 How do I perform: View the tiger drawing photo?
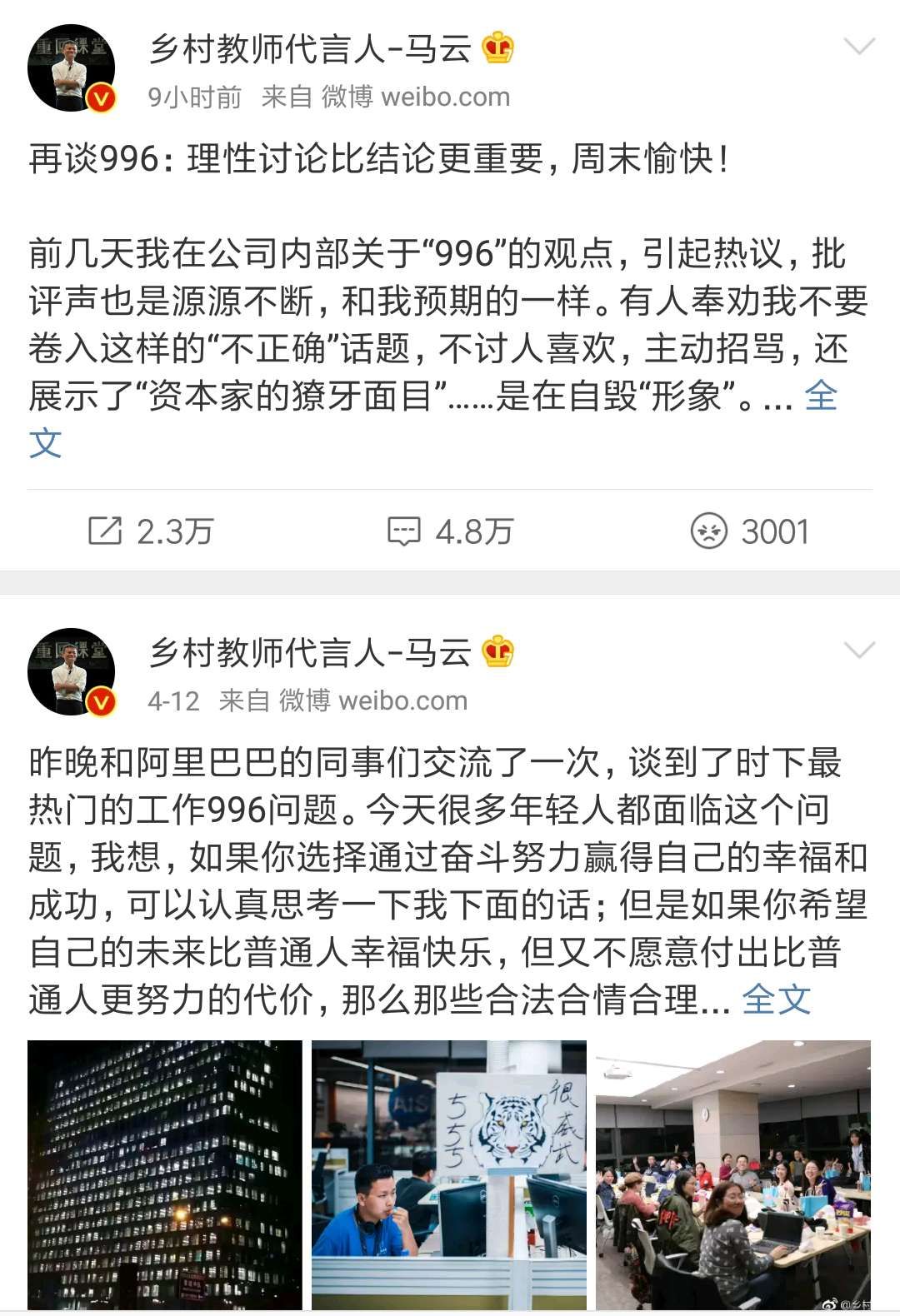coord(449,1174)
